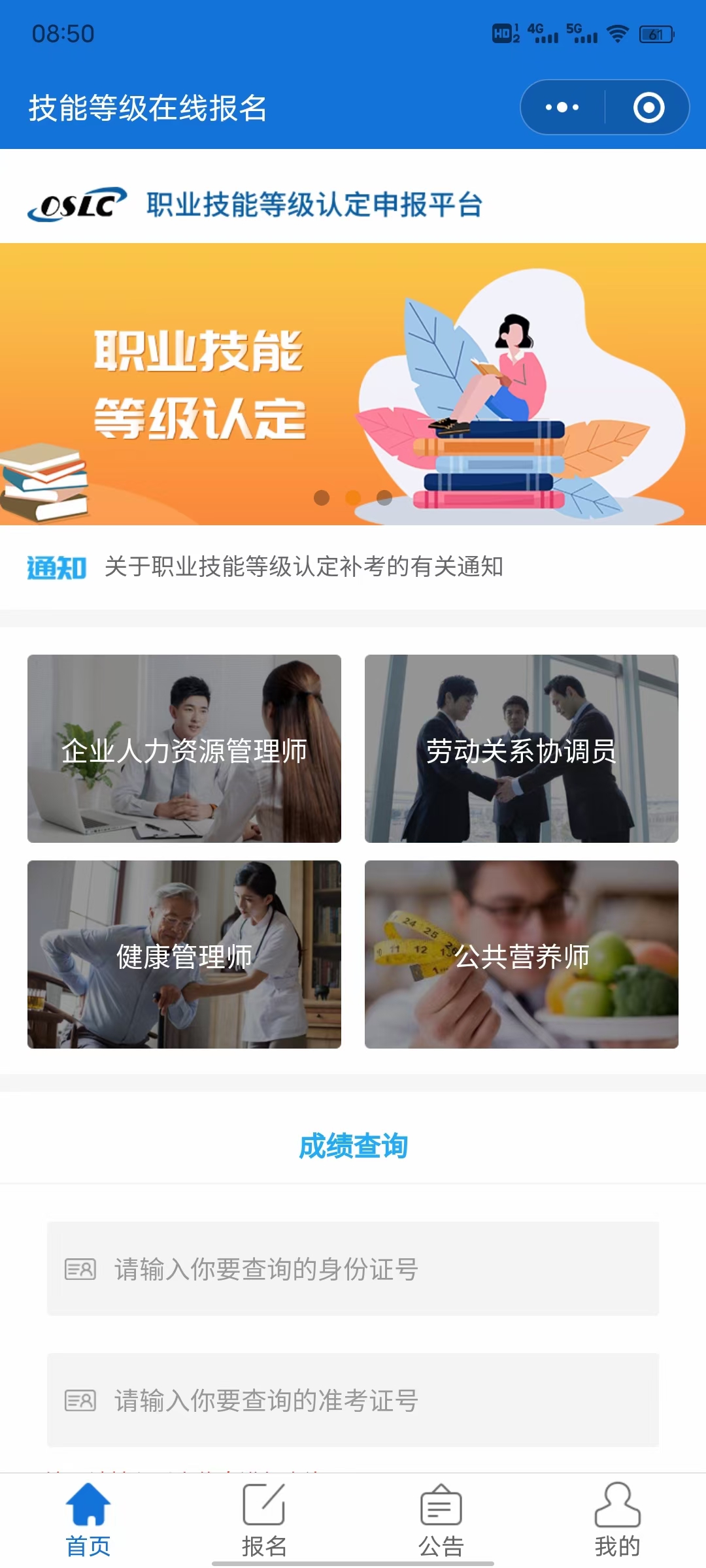Open the mini program more options menu
706x1568 pixels.
562,108
